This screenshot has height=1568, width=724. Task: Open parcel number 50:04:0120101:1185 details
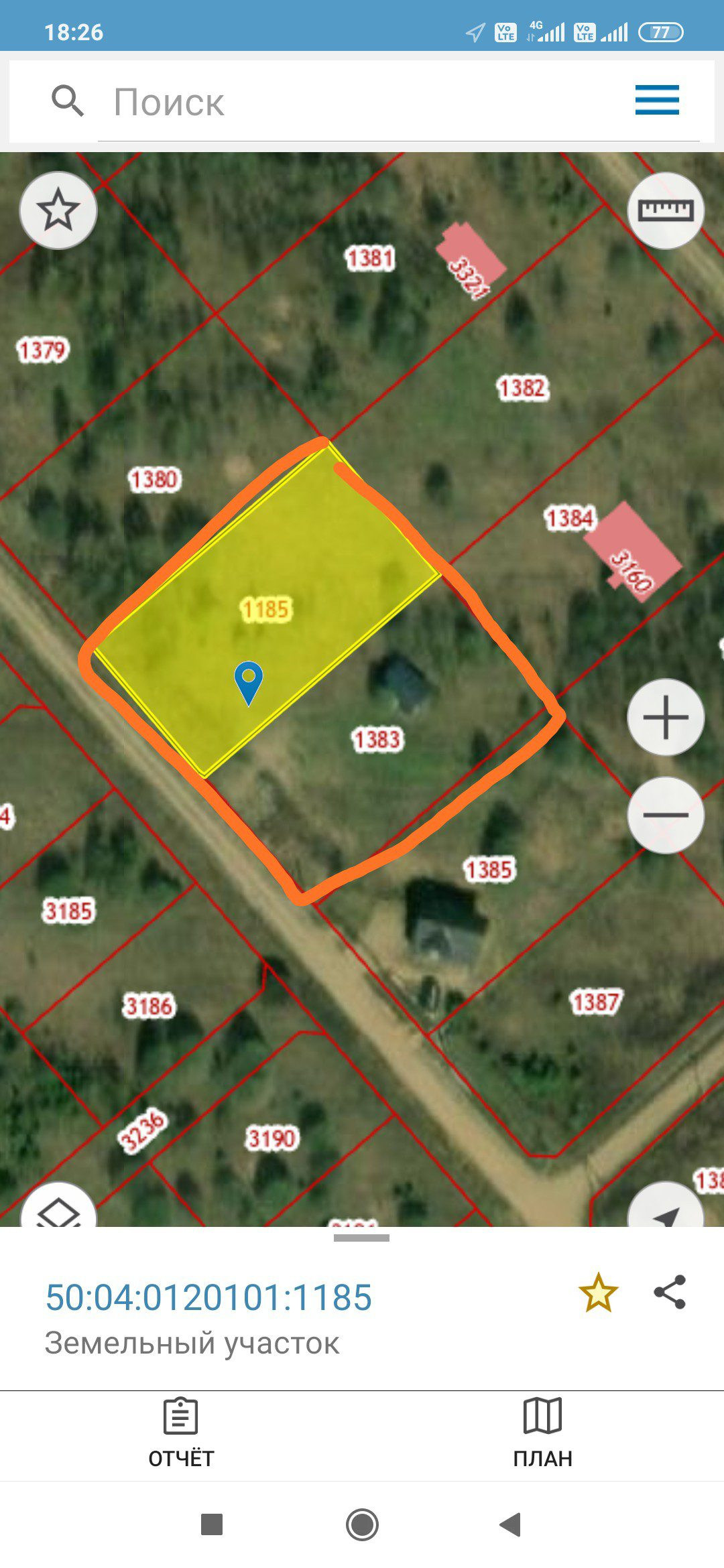click(x=208, y=1297)
